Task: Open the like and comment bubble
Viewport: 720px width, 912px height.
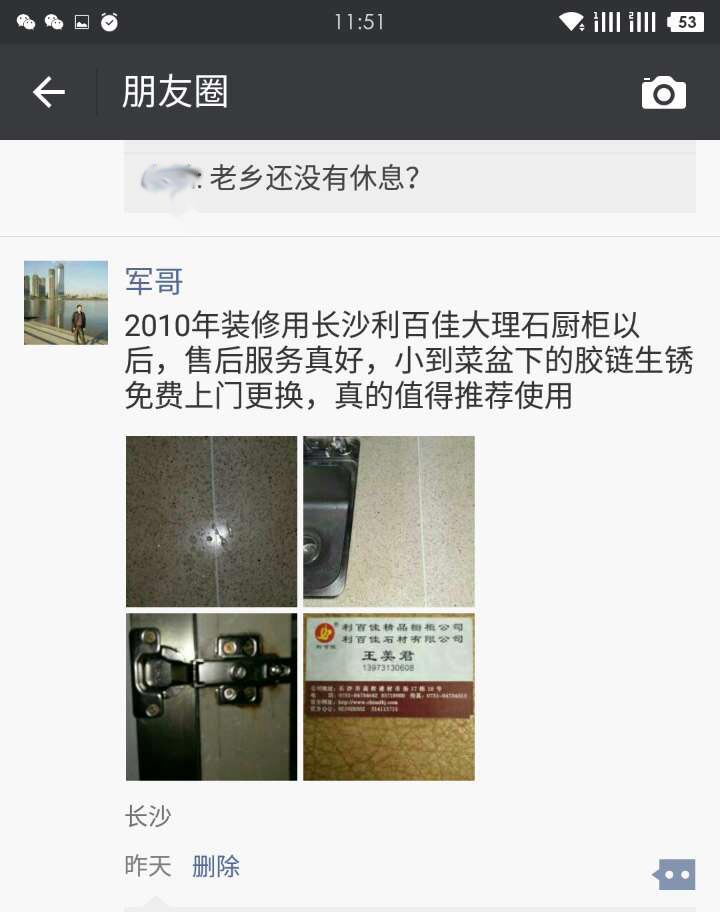Action: pos(674,874)
